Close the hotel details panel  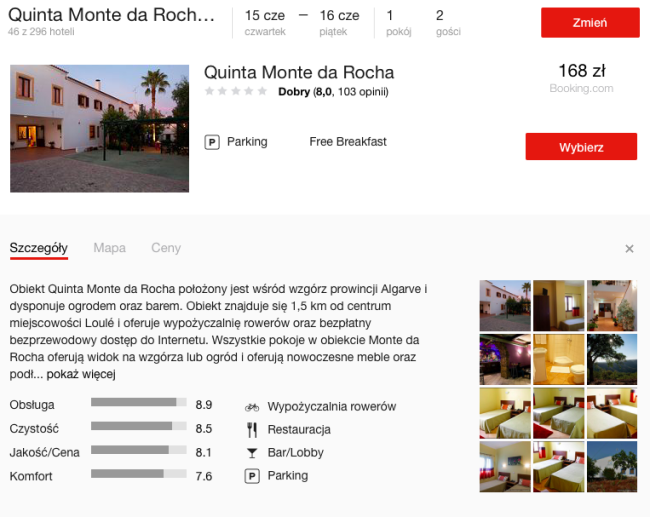click(629, 249)
